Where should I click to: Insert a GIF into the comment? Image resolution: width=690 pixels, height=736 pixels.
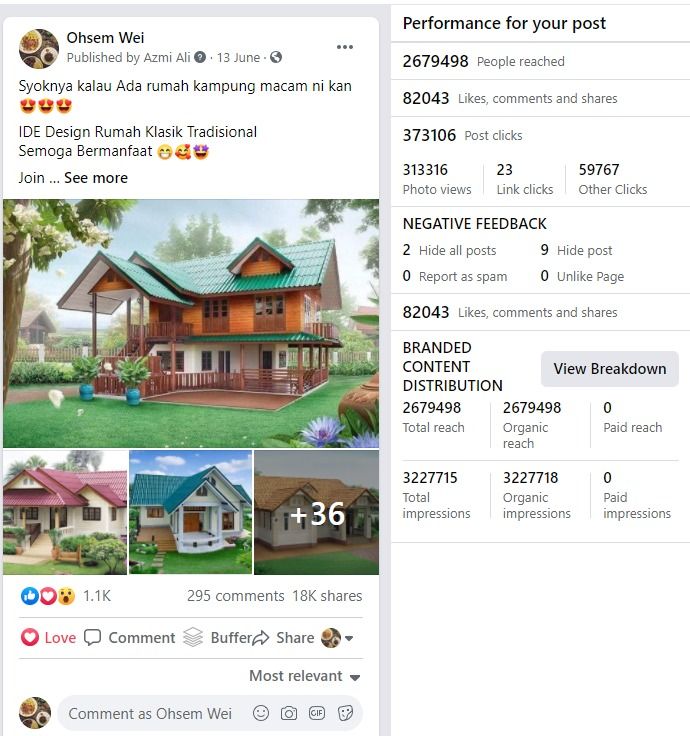317,714
